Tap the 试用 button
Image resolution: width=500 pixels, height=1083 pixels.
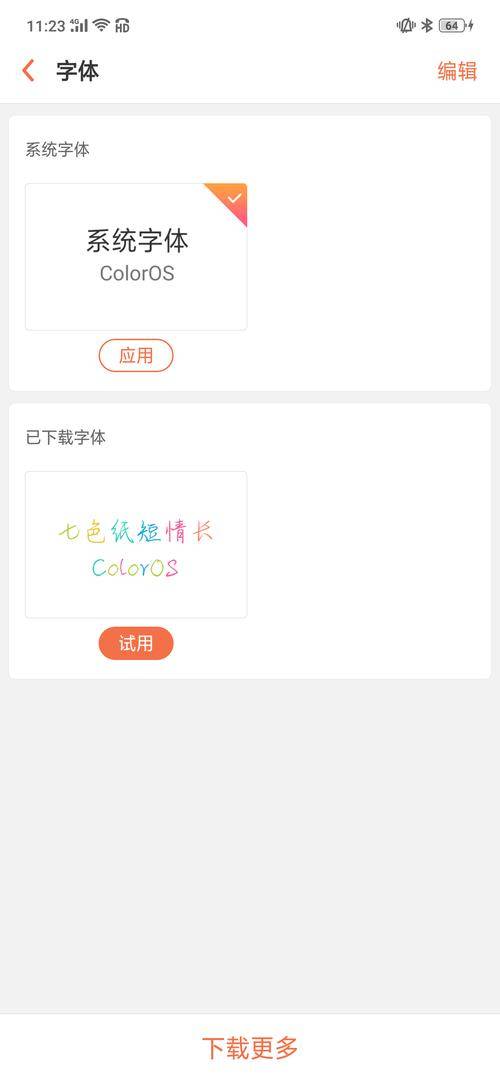click(136, 644)
